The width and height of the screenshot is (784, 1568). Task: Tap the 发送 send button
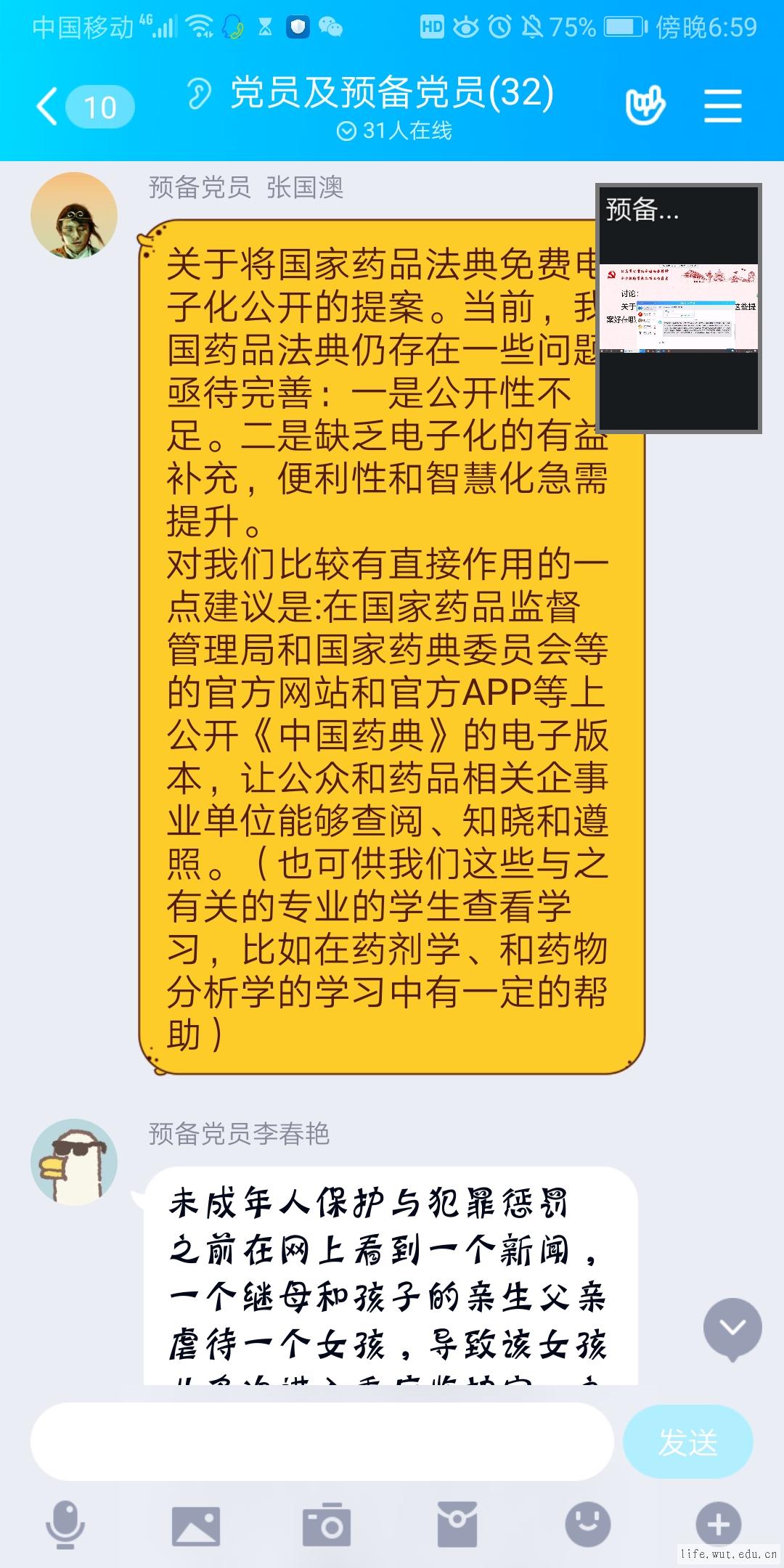click(x=687, y=1442)
